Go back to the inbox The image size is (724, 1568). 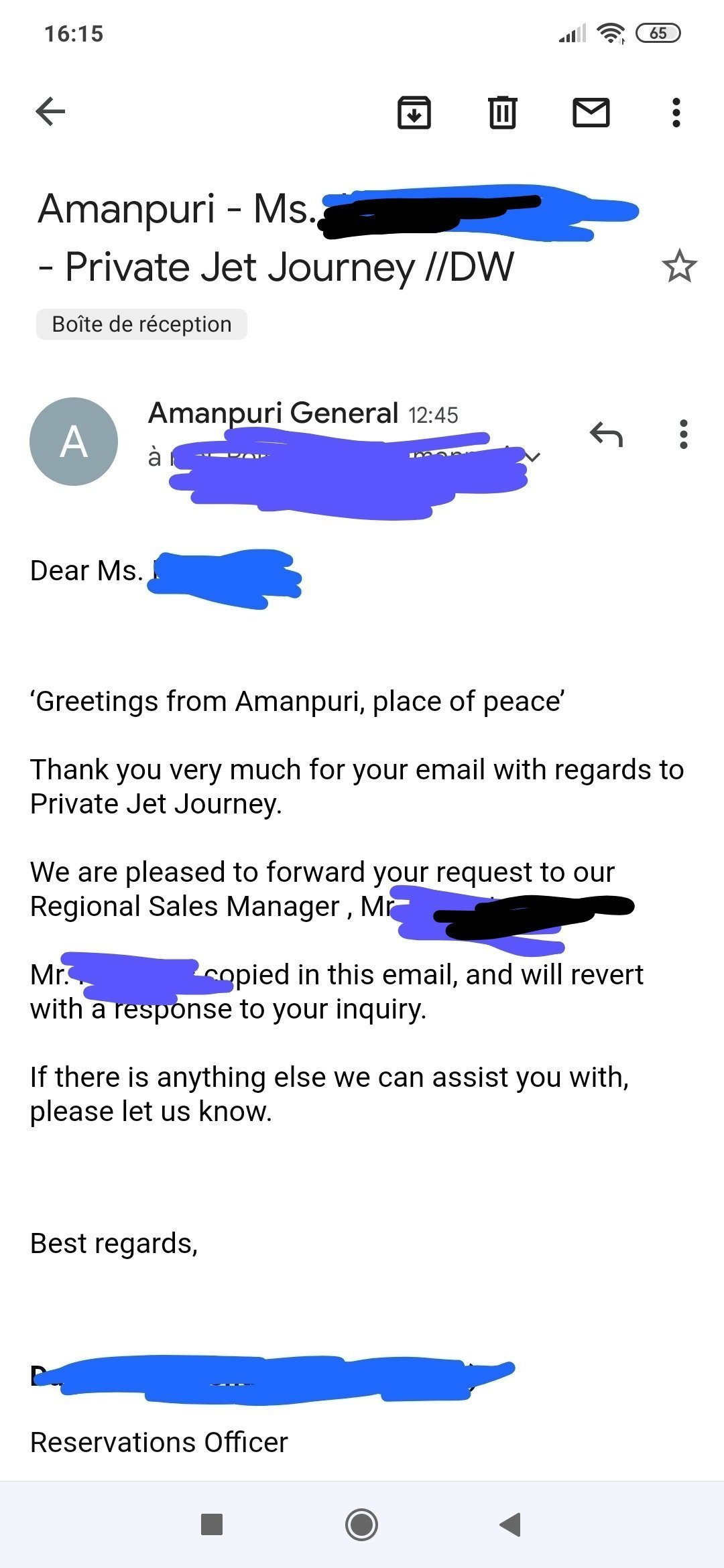pyautogui.click(x=50, y=111)
